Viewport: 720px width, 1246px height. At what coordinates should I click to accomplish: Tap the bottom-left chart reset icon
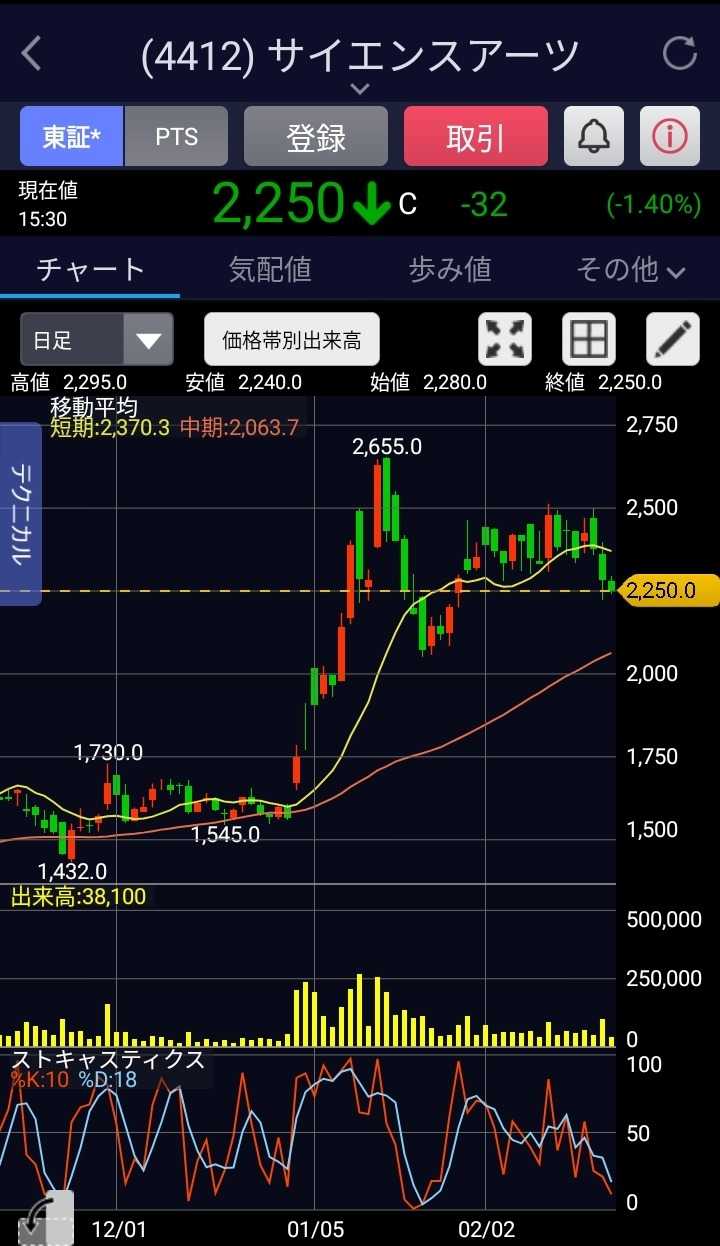(45, 1220)
